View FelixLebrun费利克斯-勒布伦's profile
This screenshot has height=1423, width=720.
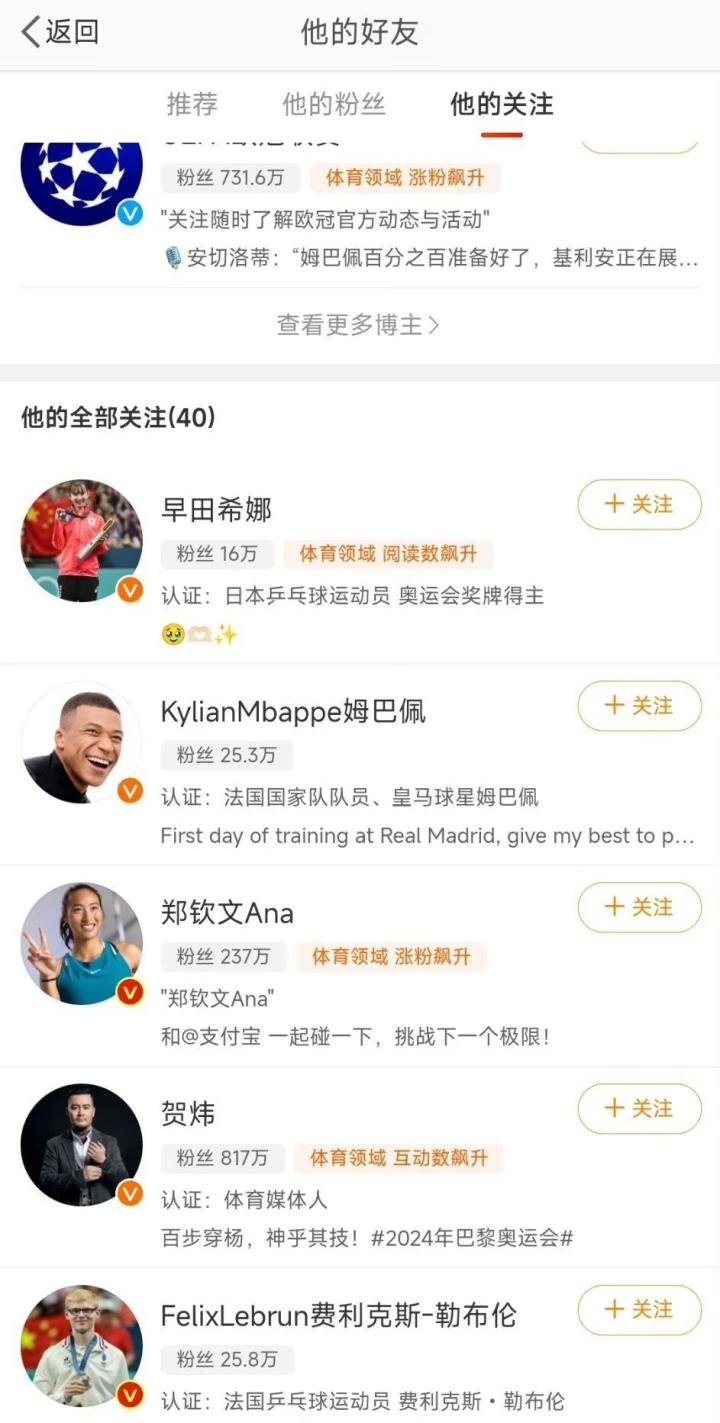338,1315
